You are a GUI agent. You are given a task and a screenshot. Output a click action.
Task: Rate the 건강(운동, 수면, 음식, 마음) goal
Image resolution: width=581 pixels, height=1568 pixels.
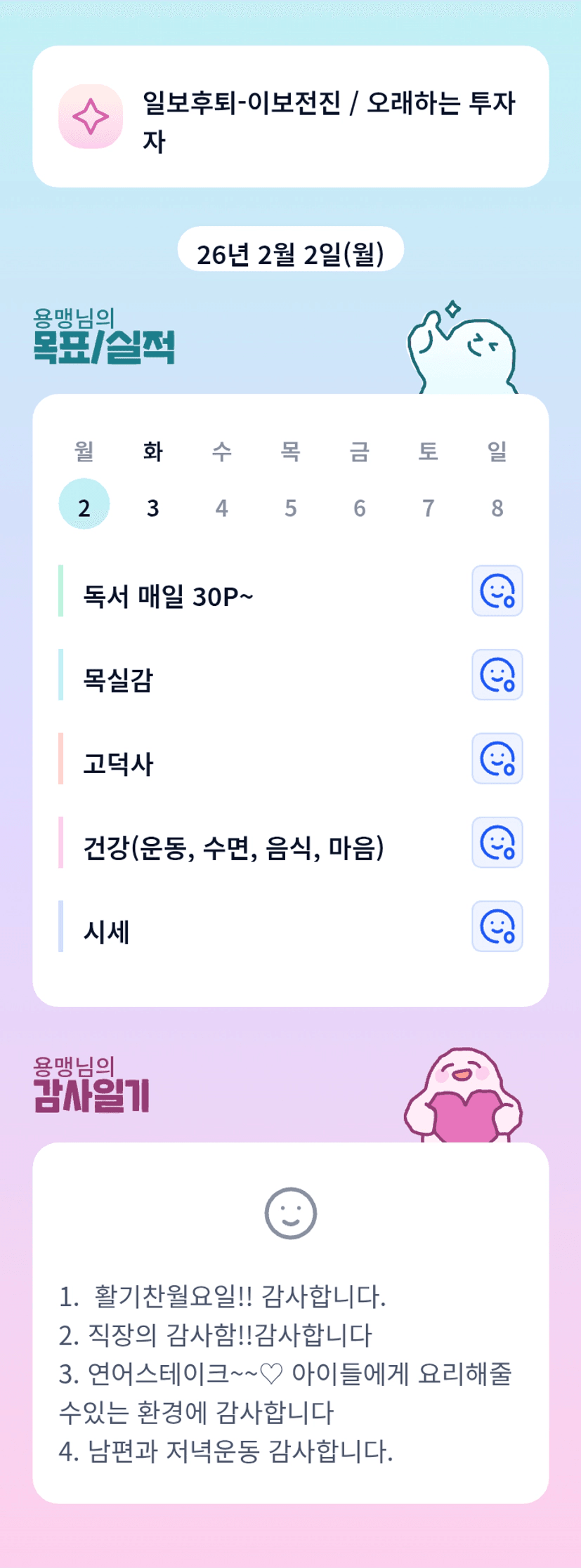click(x=497, y=842)
